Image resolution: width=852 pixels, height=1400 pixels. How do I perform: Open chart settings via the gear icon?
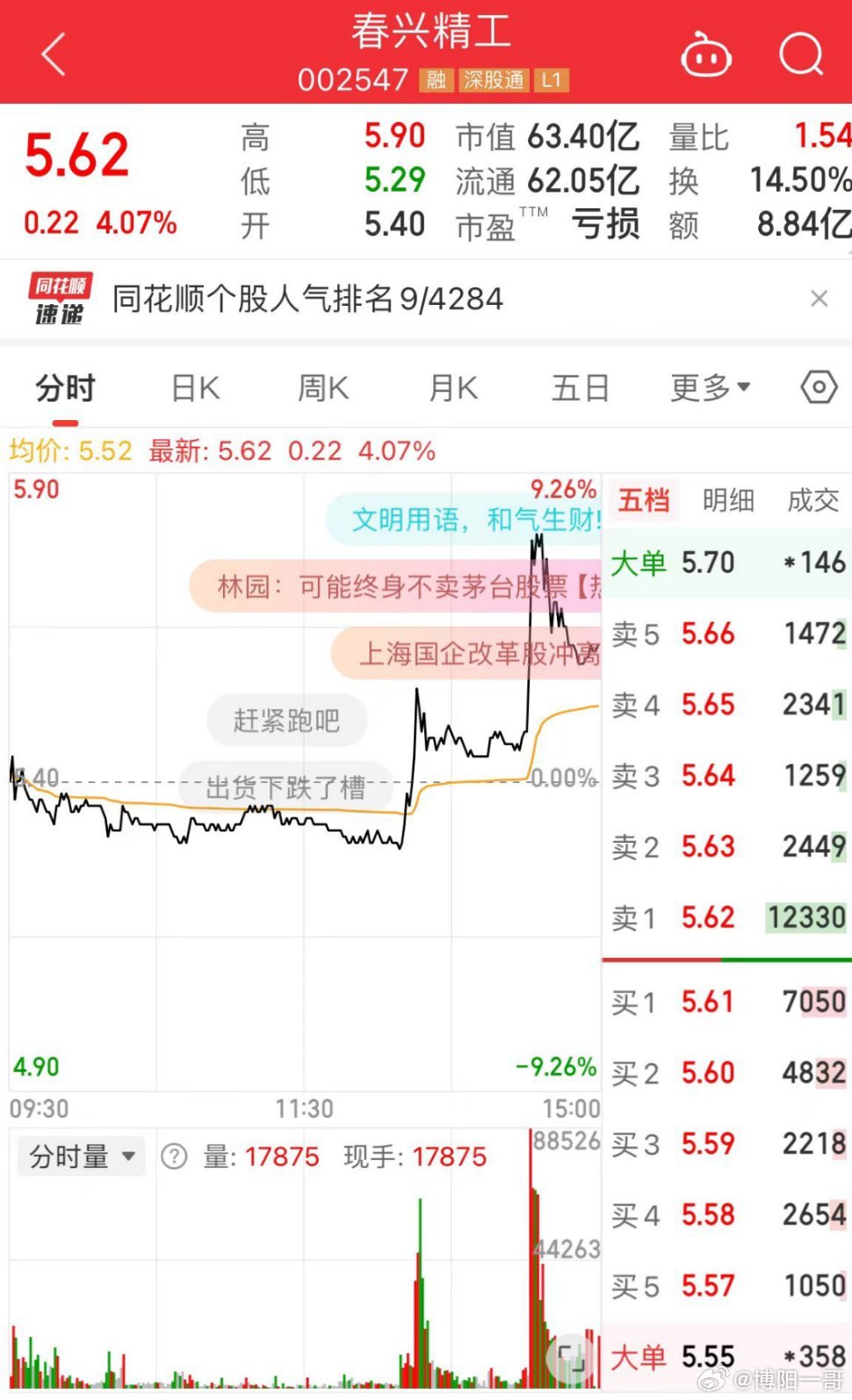[x=819, y=387]
